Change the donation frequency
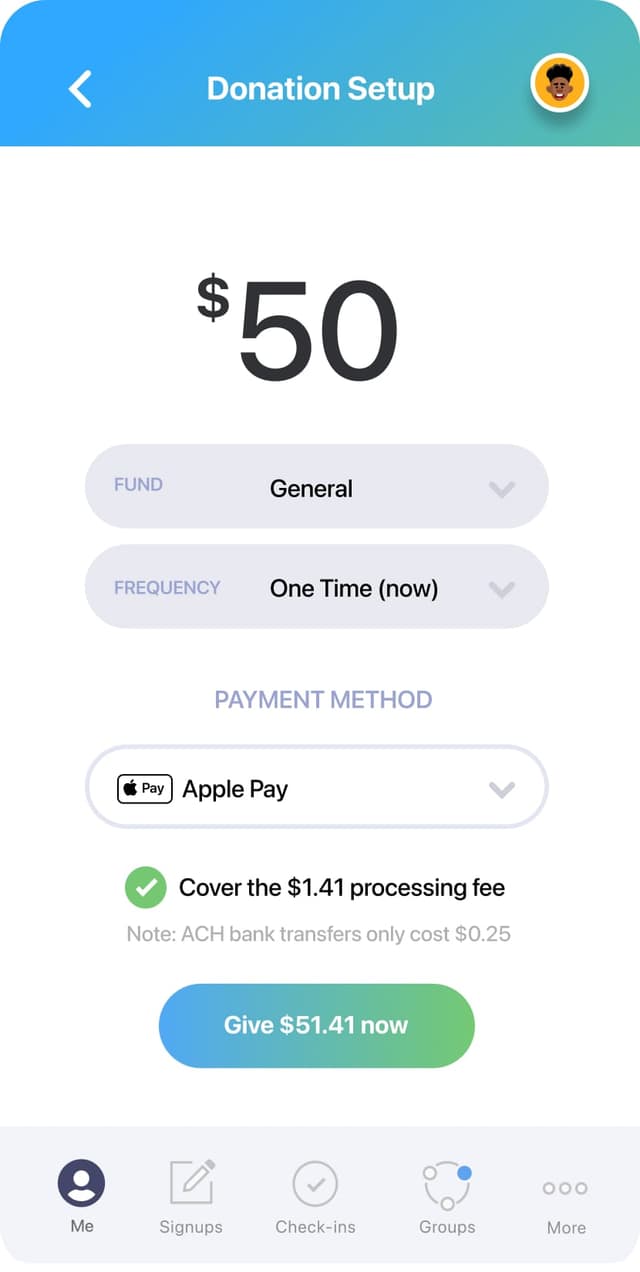640x1272 pixels. coord(316,587)
